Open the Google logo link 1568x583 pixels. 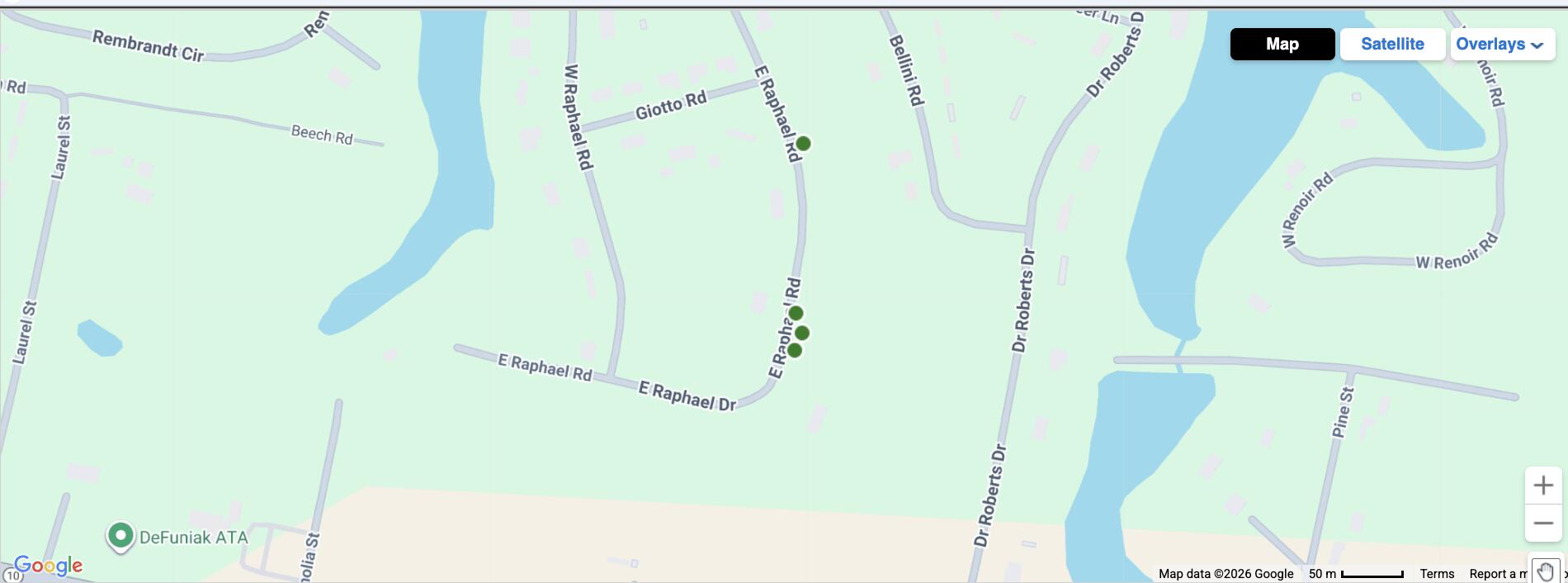pyautogui.click(x=48, y=566)
